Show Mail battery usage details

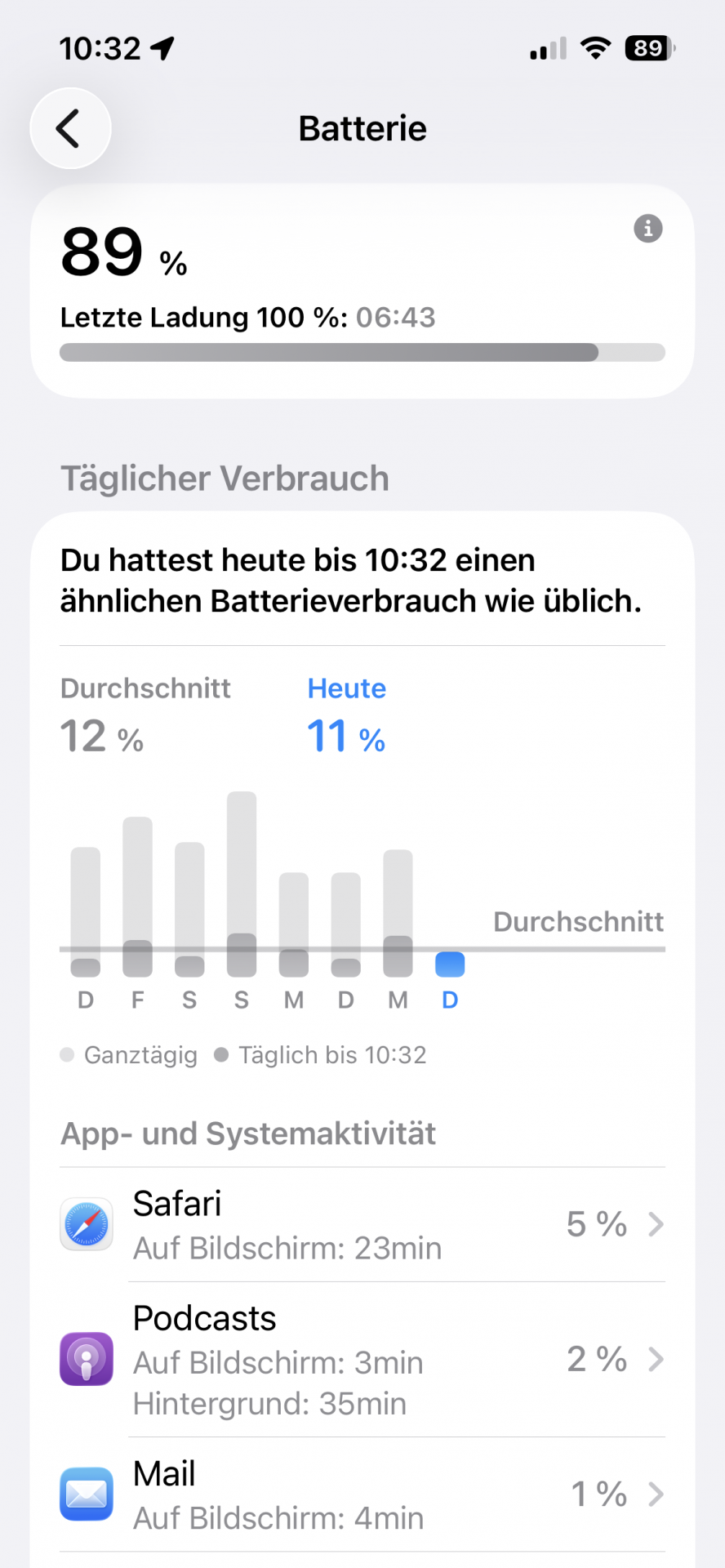(x=362, y=1494)
